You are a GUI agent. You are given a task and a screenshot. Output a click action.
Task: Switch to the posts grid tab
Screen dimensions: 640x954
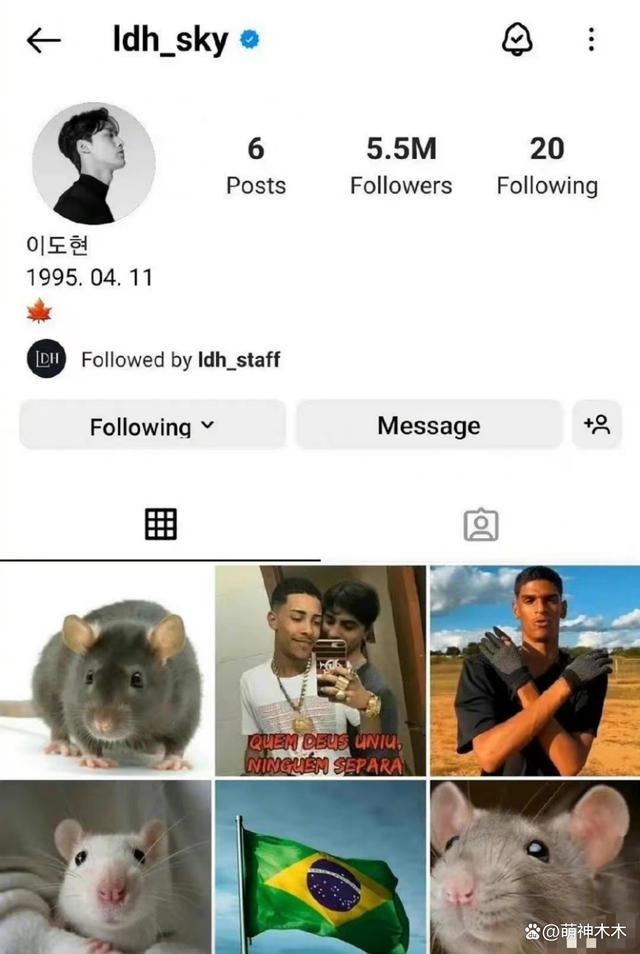160,524
